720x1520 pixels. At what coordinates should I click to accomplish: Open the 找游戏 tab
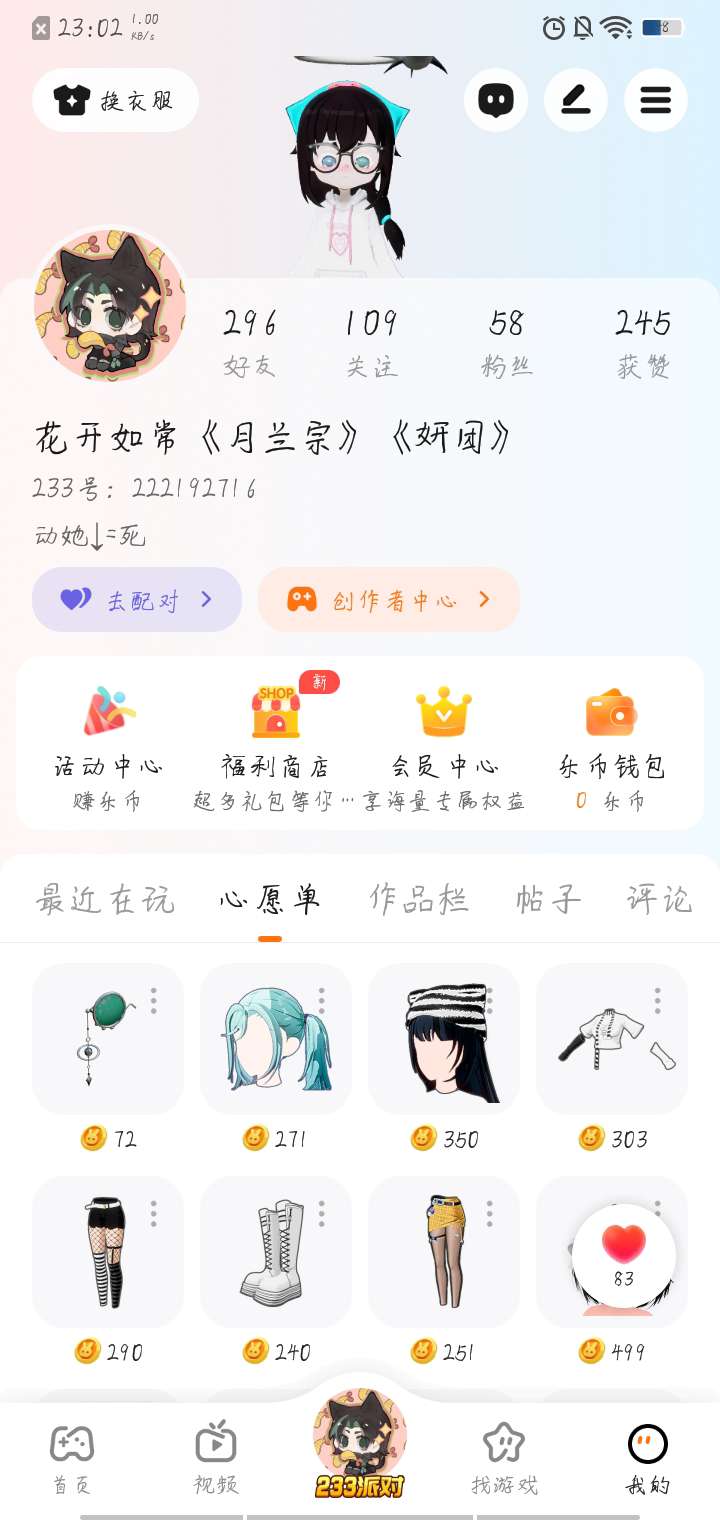point(504,1460)
